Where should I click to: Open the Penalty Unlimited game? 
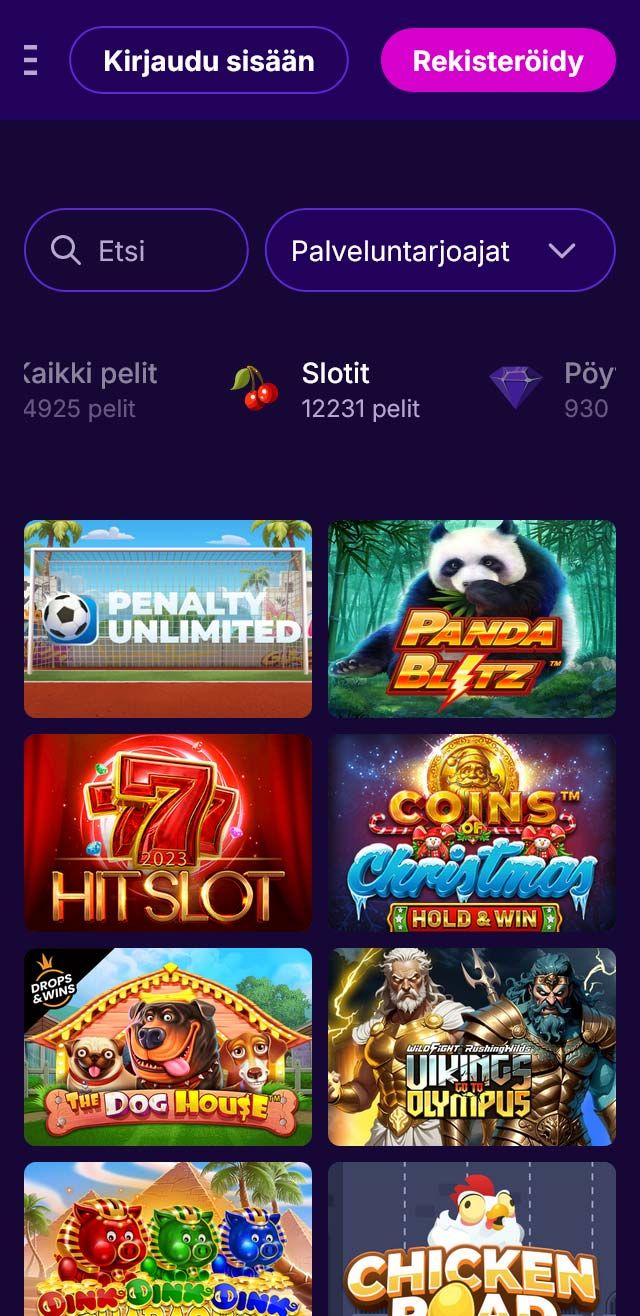click(x=168, y=618)
